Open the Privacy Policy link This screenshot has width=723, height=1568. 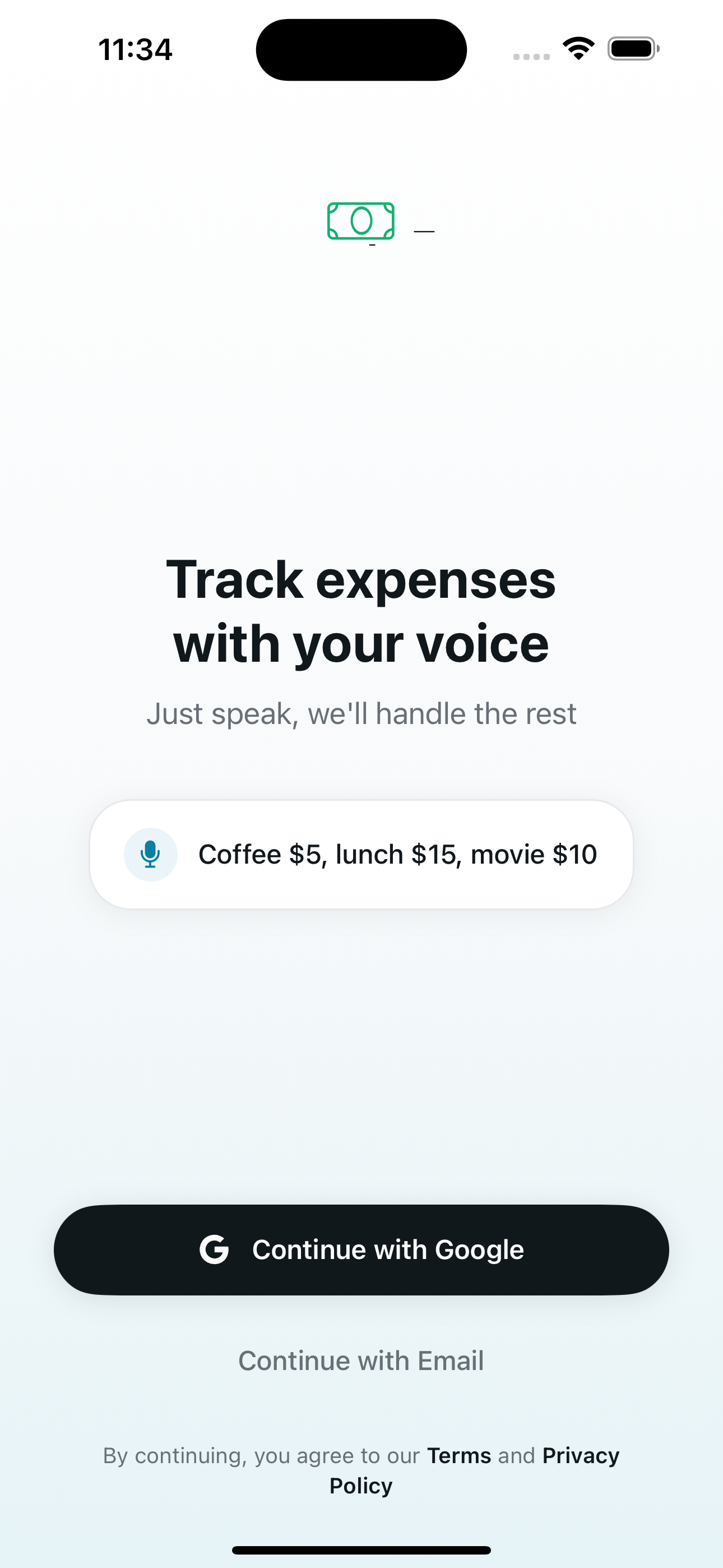click(580, 1455)
